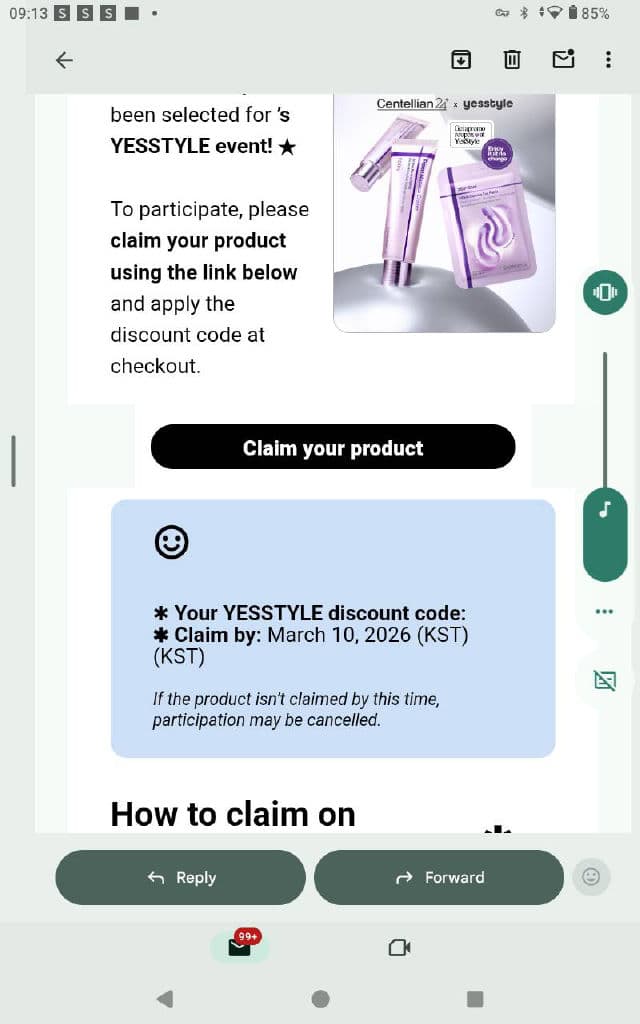
Task: Tap Claim your product button
Action: coord(333,448)
